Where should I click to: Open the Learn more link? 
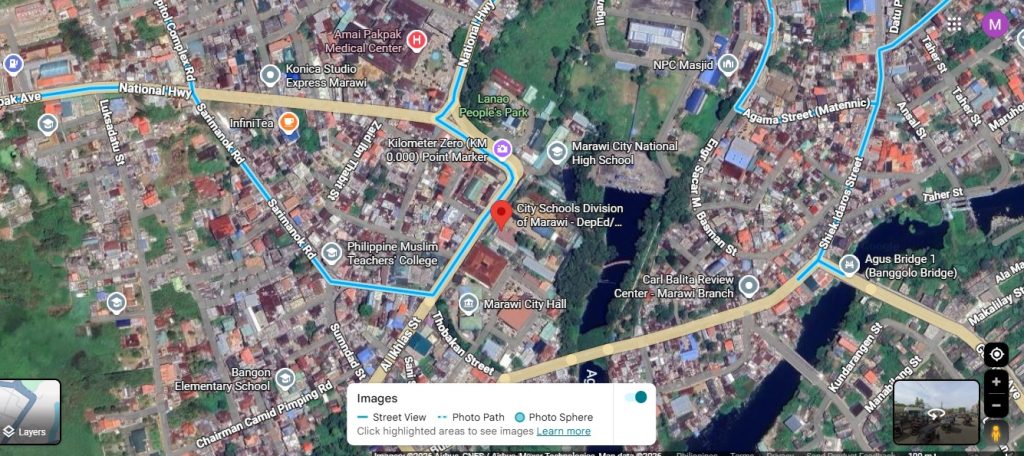[x=563, y=431]
